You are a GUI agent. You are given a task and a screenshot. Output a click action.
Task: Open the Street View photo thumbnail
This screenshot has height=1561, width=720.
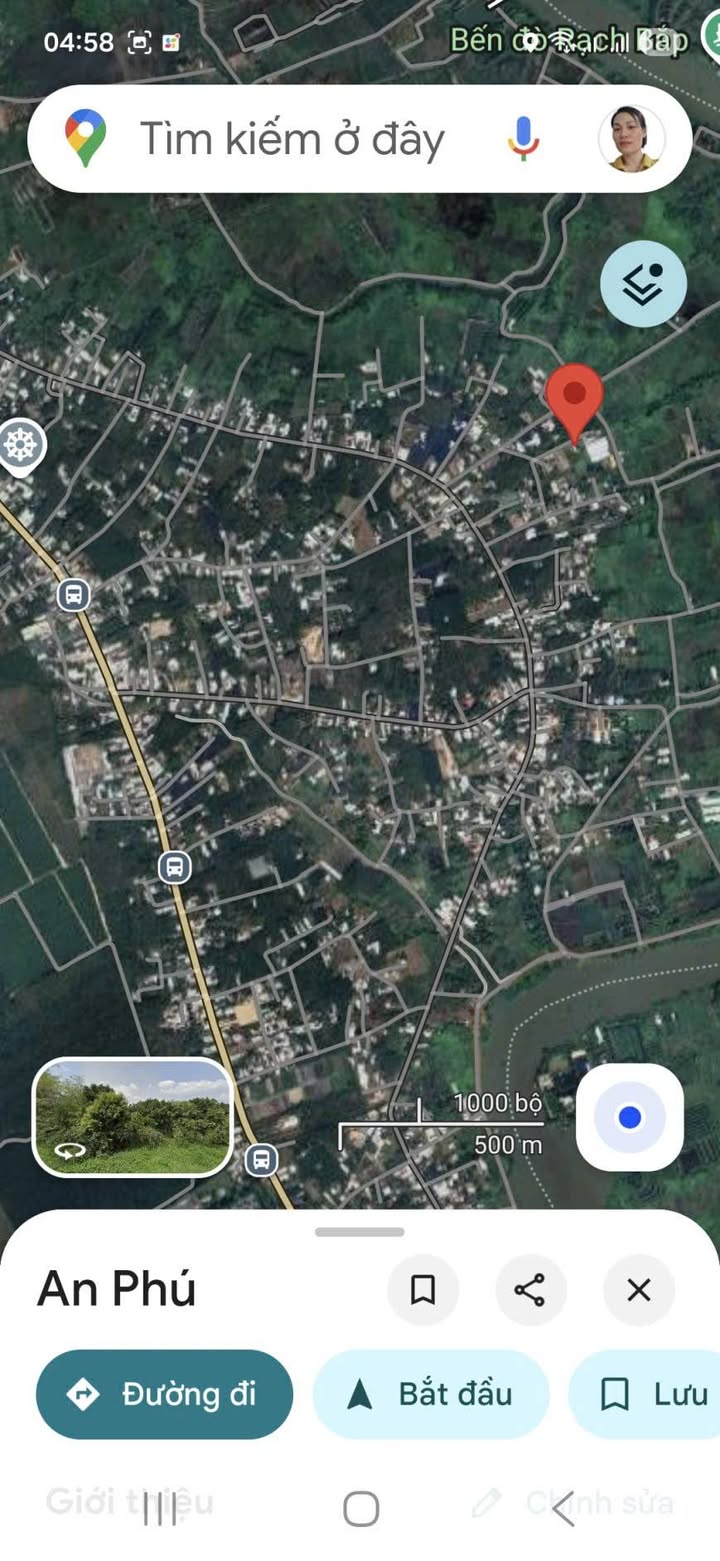[133, 1117]
